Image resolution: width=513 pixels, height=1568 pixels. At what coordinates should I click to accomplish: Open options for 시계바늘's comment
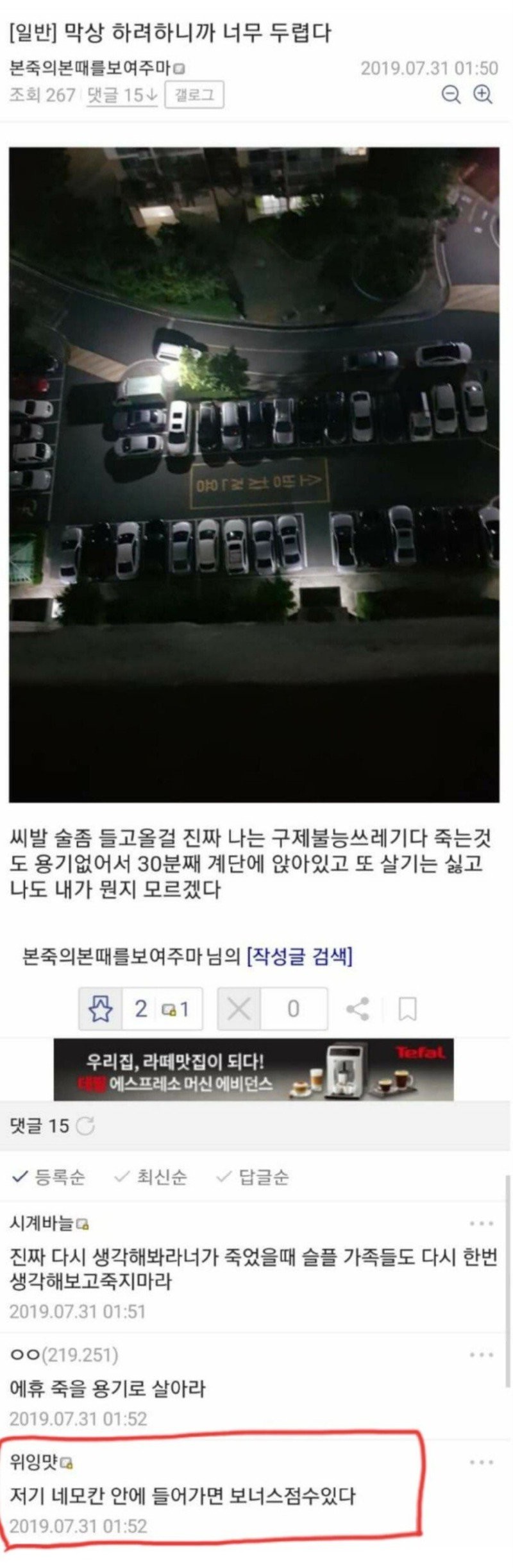point(481,1223)
